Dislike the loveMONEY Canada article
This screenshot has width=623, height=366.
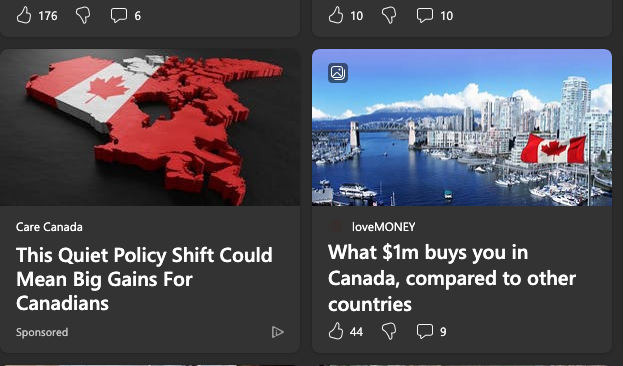click(389, 331)
